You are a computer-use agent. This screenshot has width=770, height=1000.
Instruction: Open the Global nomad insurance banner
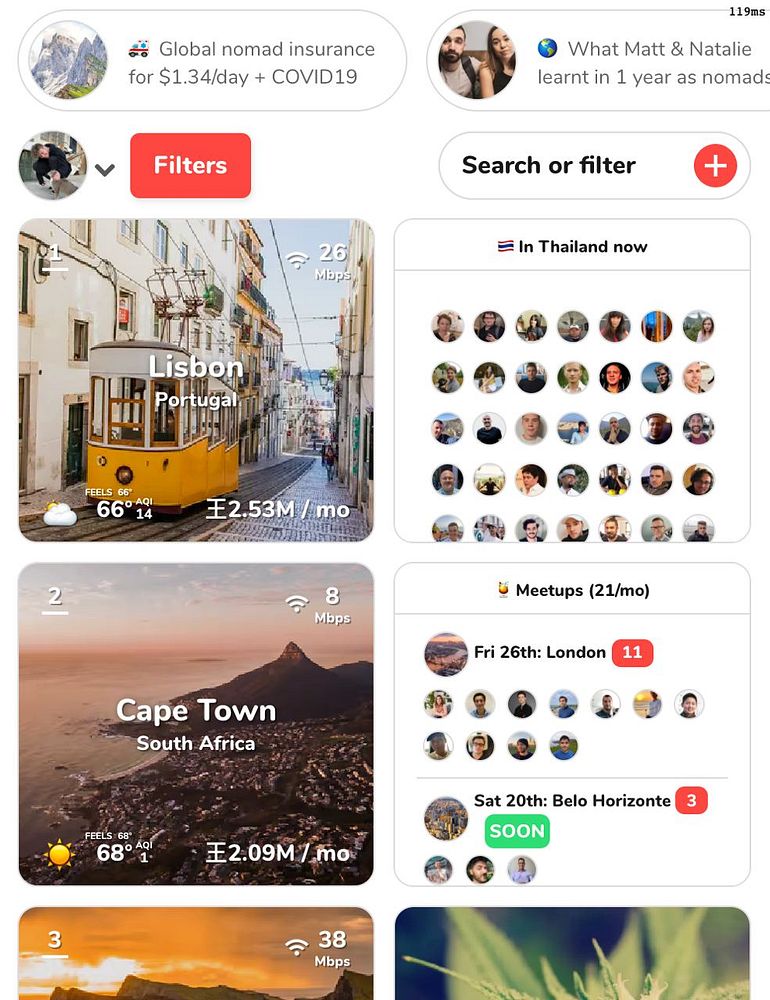pos(212,62)
